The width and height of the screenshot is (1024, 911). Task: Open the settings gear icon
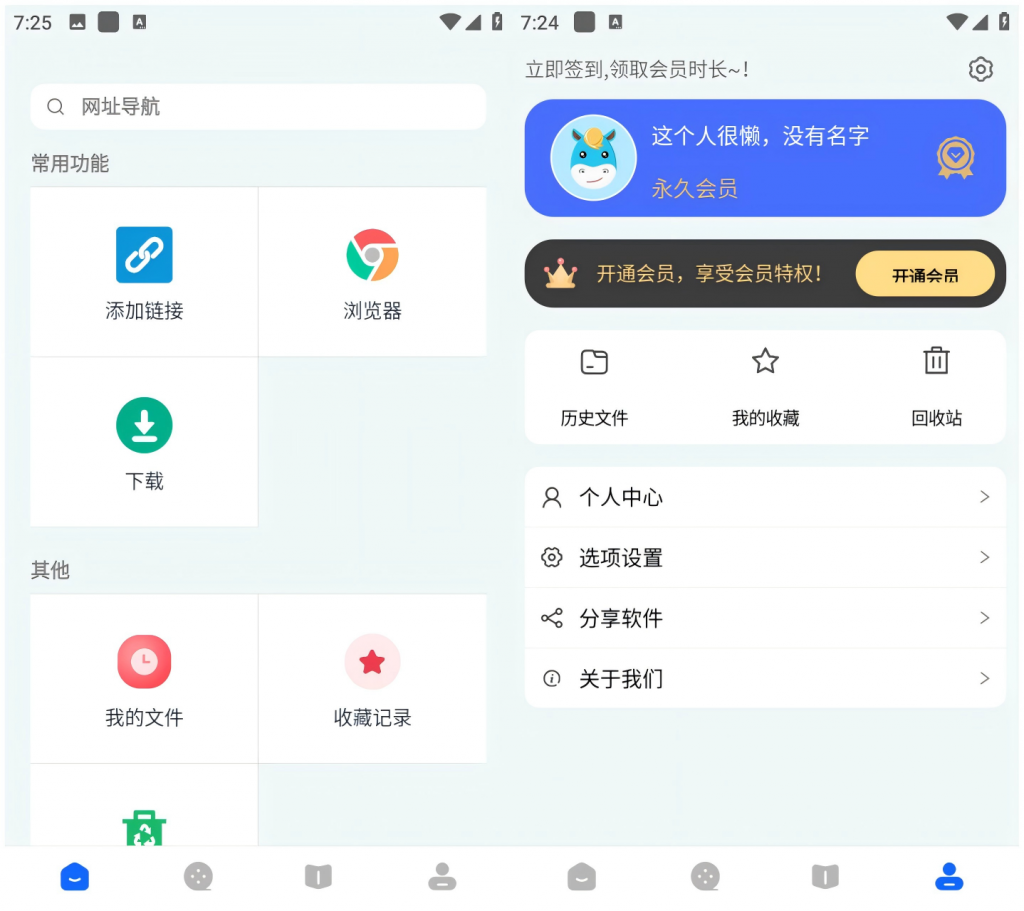click(980, 69)
